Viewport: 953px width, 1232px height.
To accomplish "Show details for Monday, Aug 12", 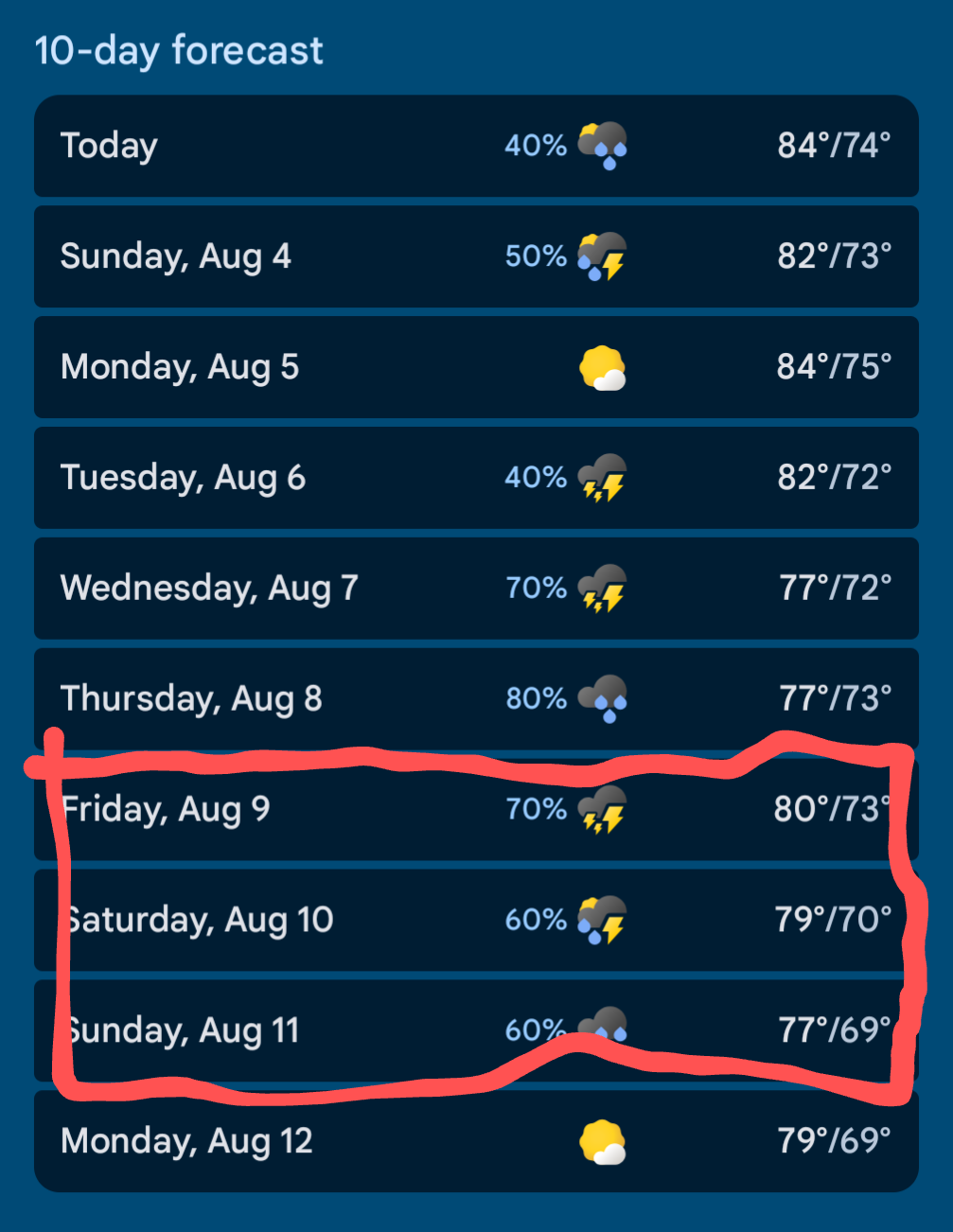I will 476,1141.
